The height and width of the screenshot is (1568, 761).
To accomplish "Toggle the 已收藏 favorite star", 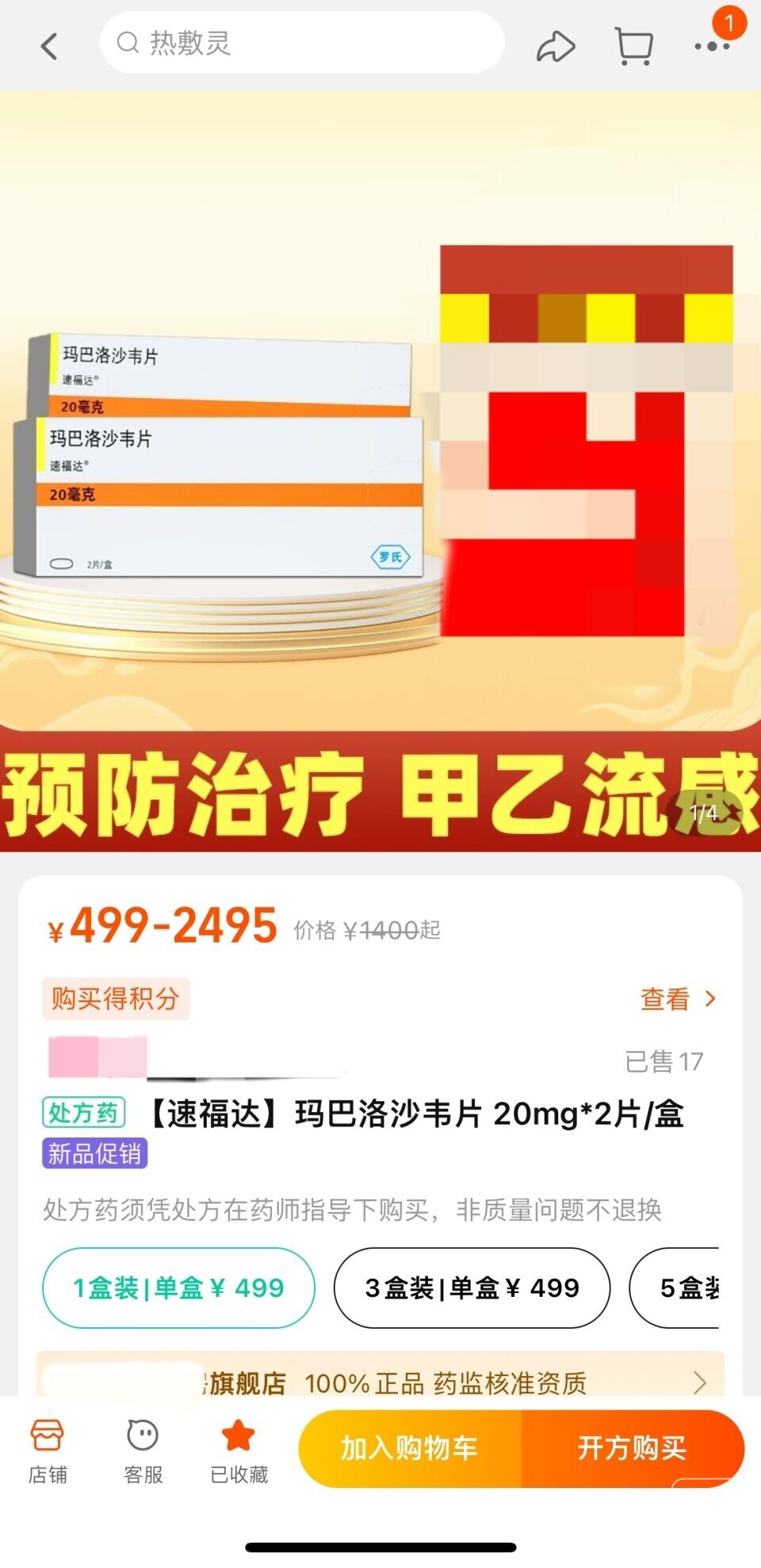I will coord(239,1449).
